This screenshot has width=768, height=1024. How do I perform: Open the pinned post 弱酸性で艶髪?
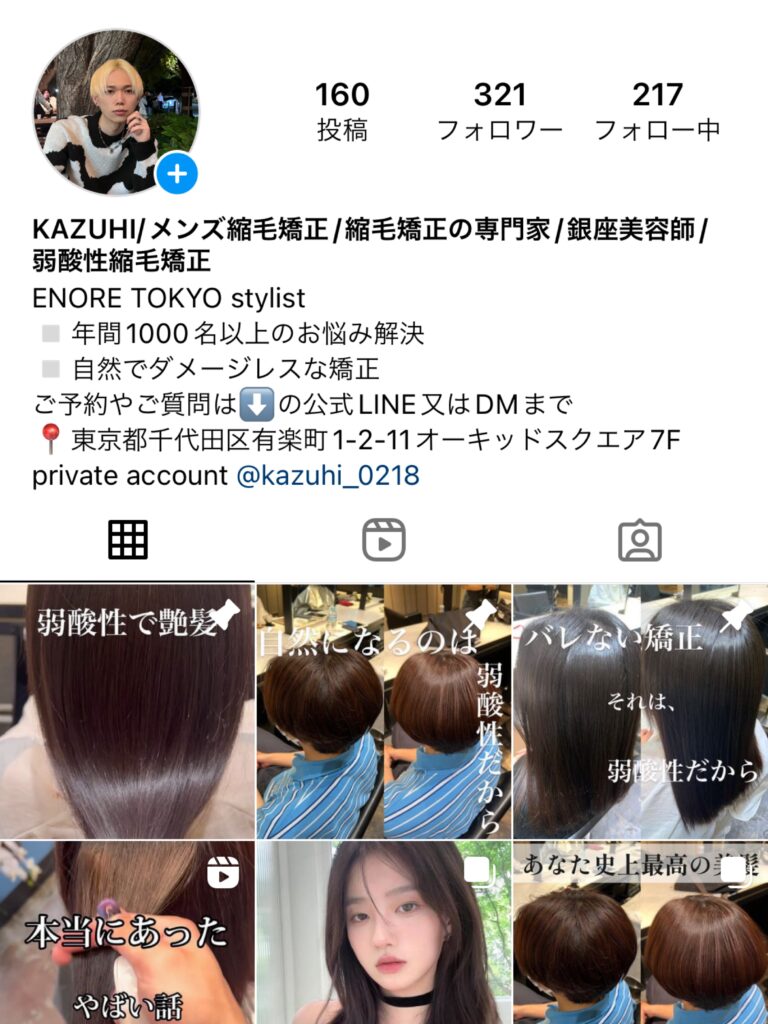point(127,711)
